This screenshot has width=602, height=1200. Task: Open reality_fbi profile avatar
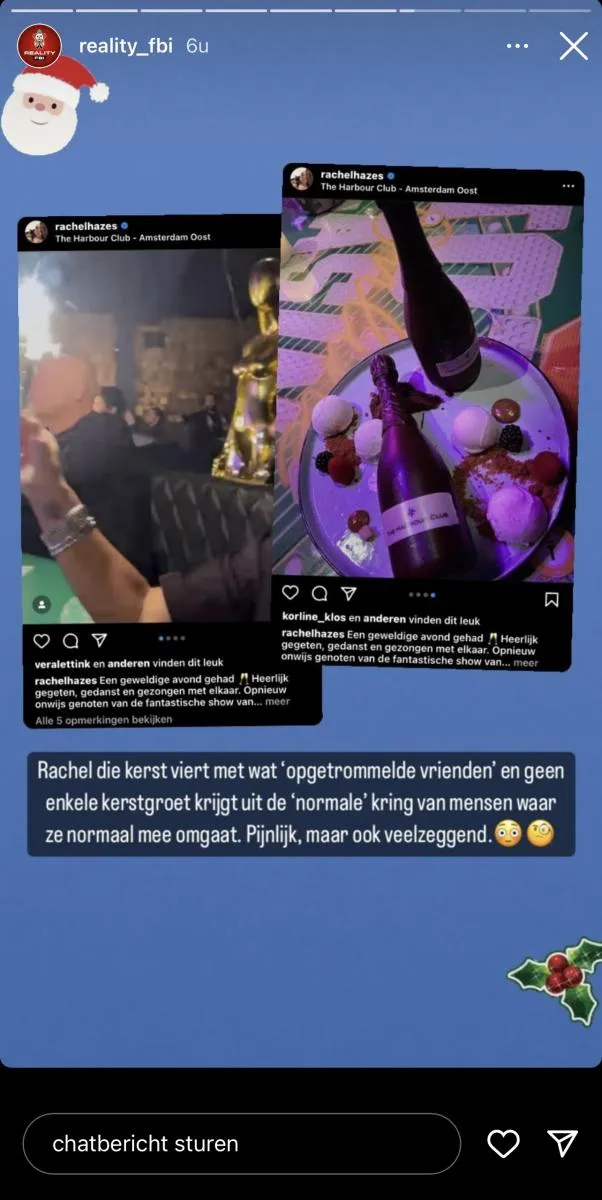tap(39, 46)
